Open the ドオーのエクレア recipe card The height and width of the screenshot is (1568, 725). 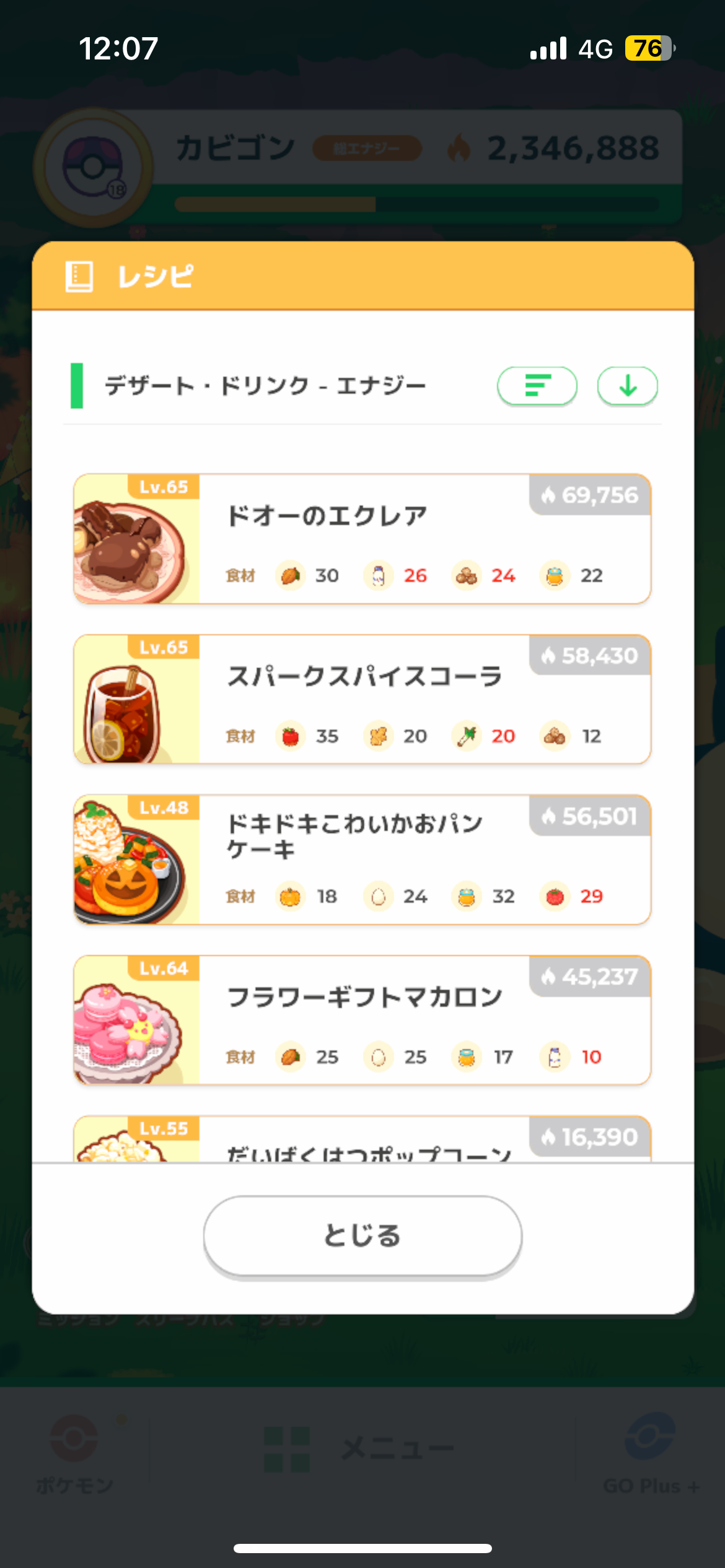coord(362,539)
